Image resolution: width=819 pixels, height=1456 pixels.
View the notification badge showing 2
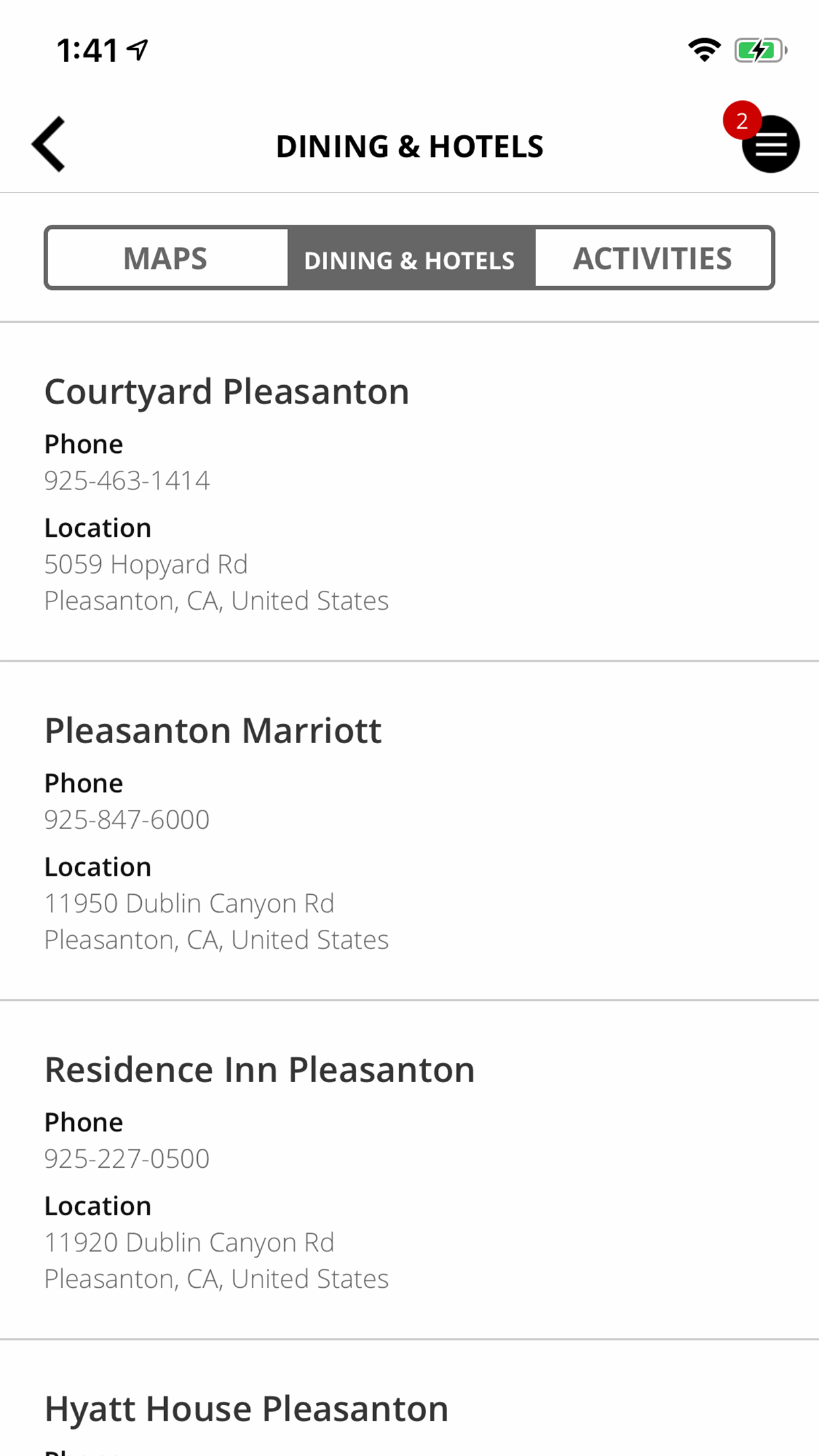(743, 120)
